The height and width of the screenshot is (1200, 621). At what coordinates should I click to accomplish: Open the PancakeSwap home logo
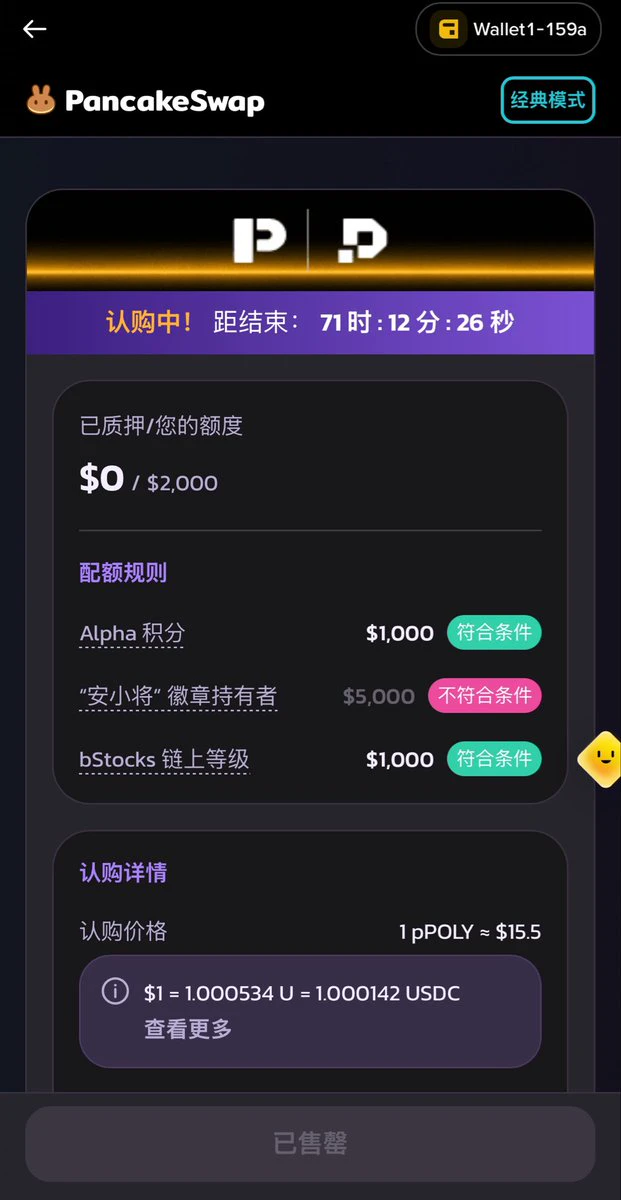point(146,101)
